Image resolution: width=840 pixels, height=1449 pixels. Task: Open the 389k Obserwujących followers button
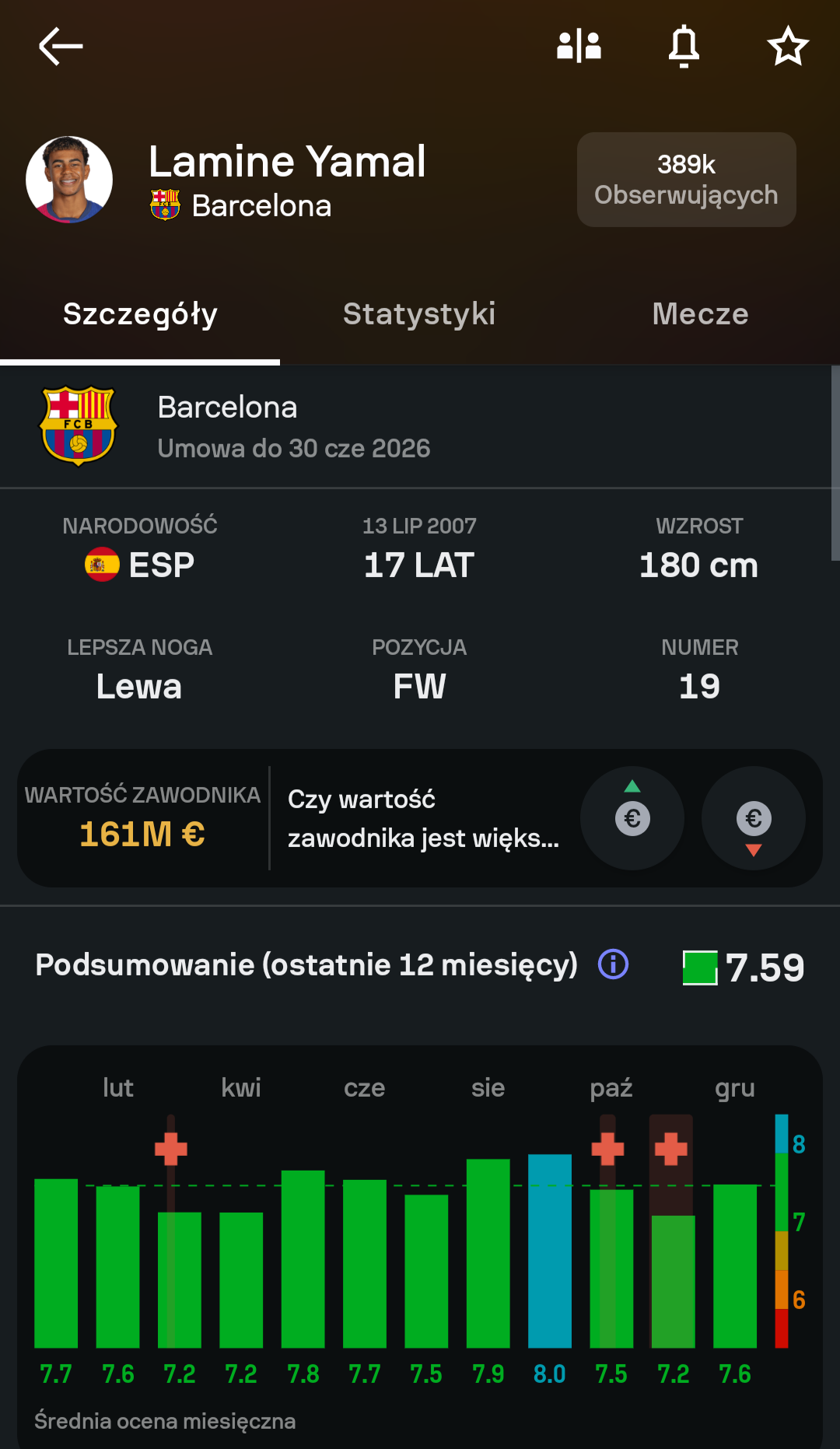686,180
